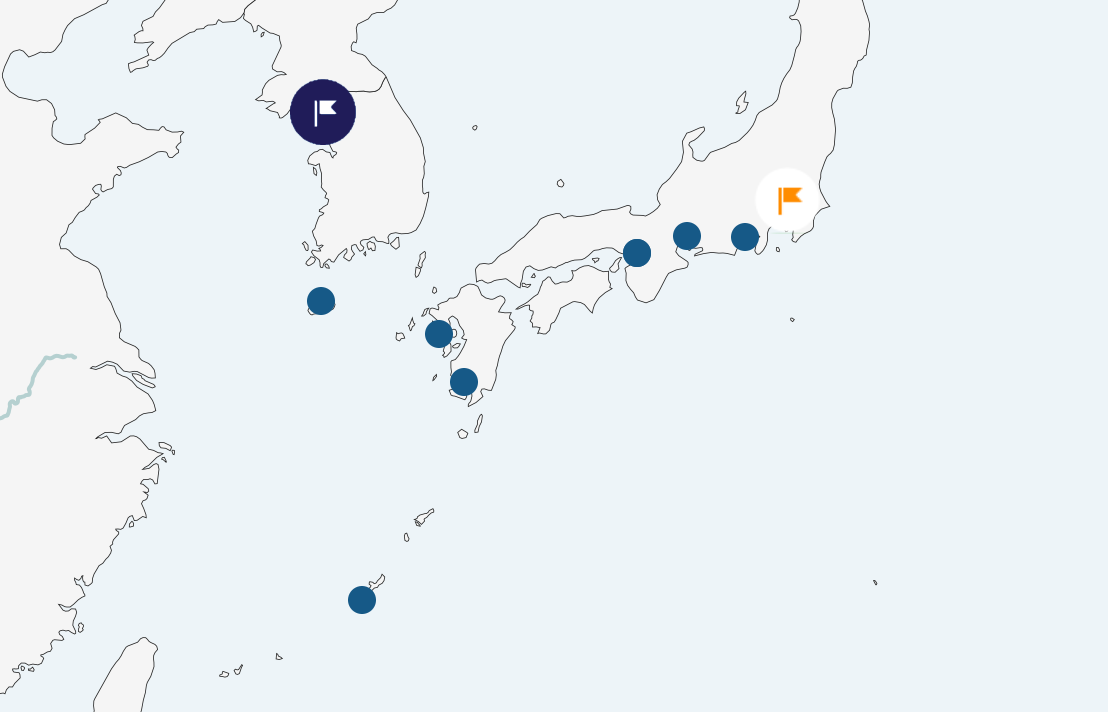Select the blue dot at Okinawa
The height and width of the screenshot is (712, 1108).
pos(362,600)
